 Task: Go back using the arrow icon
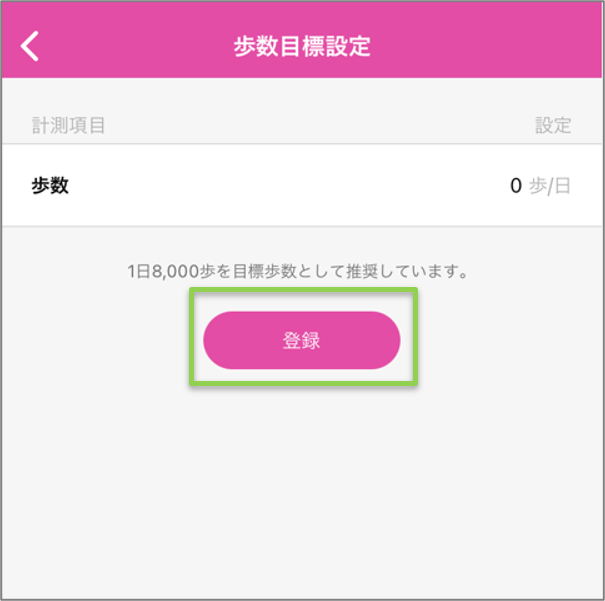31,47
